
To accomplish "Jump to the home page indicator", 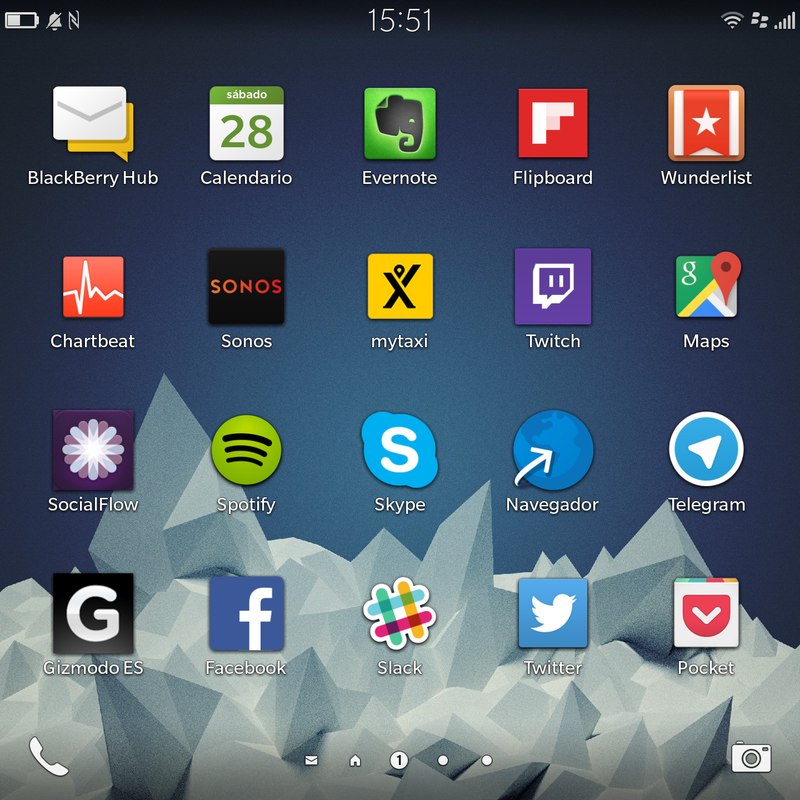I will tap(355, 761).
